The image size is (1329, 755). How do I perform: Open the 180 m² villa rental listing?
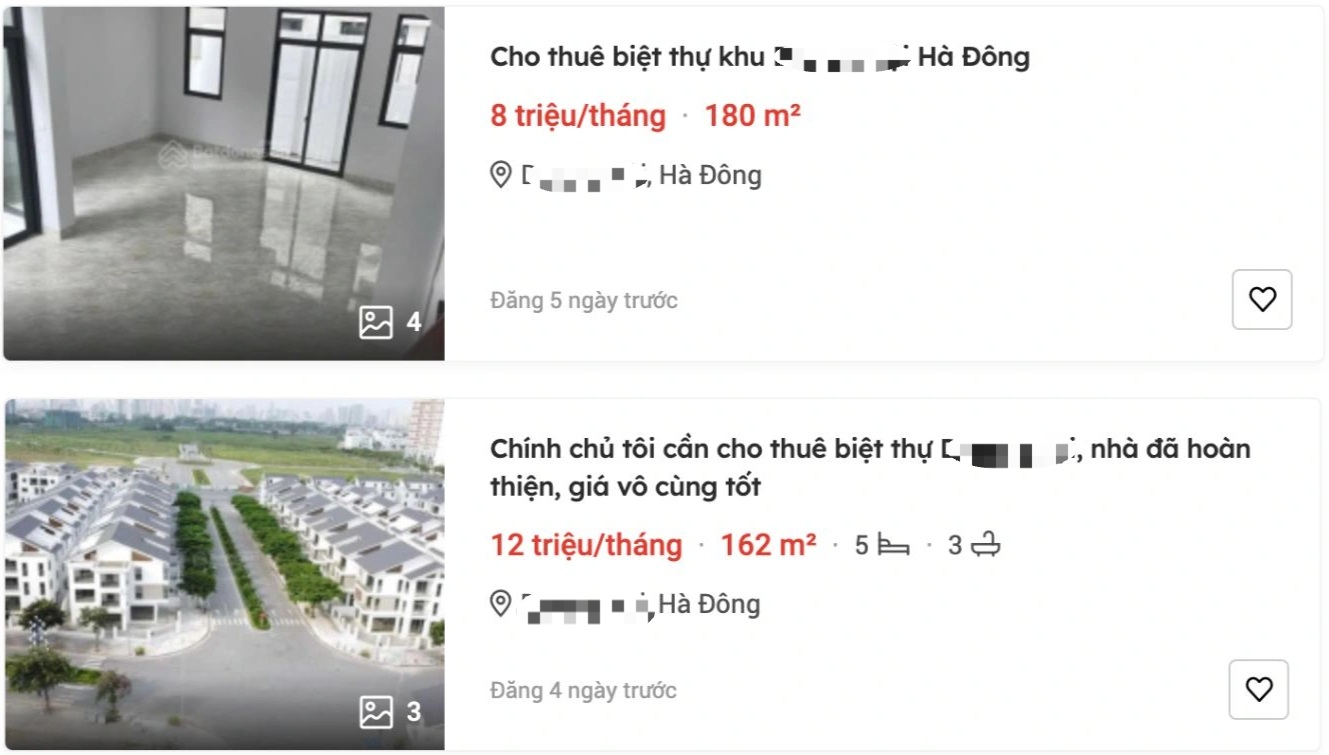pyautogui.click(x=759, y=58)
